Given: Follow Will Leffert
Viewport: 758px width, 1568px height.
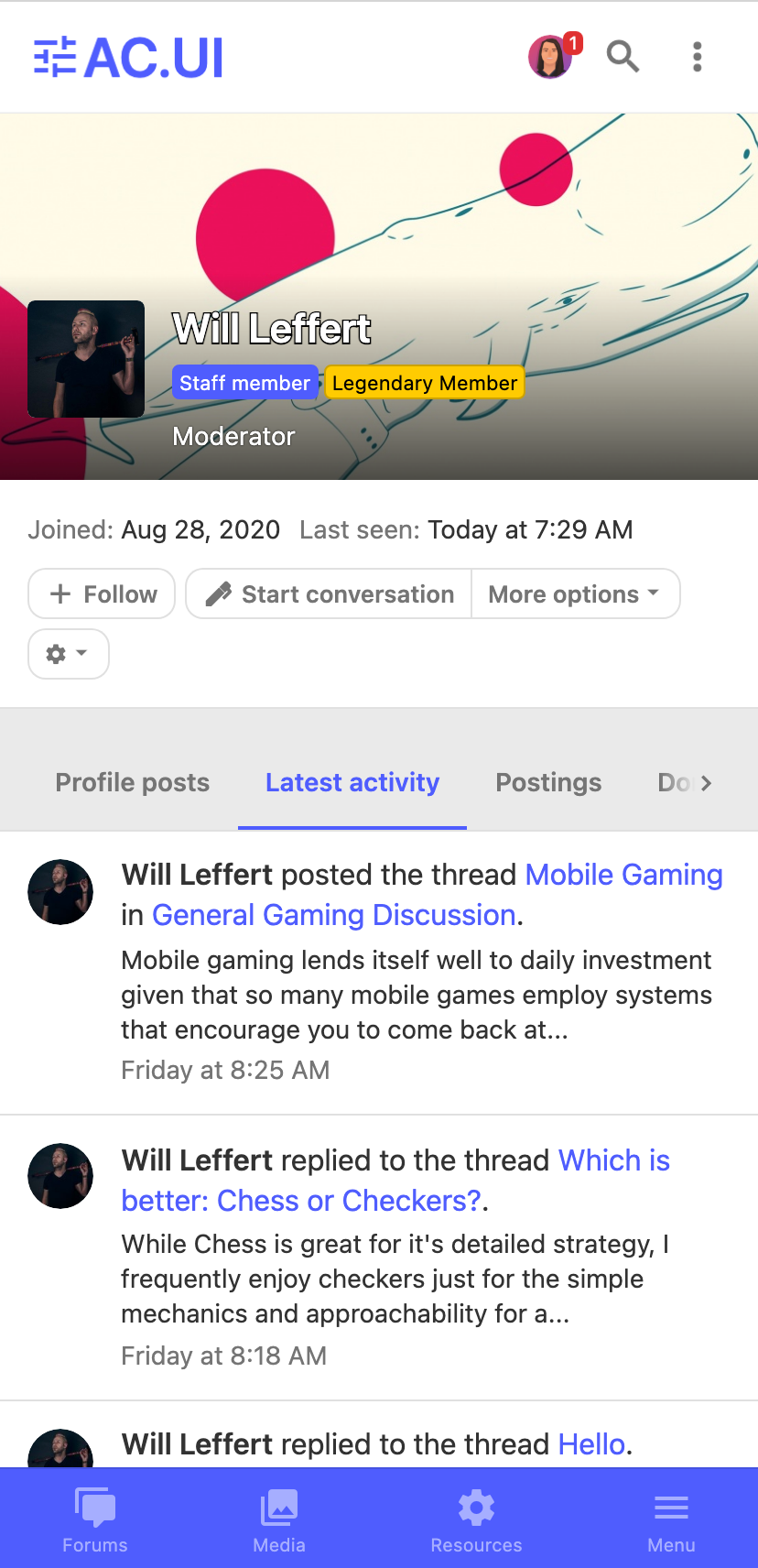Looking at the screenshot, I should click(102, 593).
